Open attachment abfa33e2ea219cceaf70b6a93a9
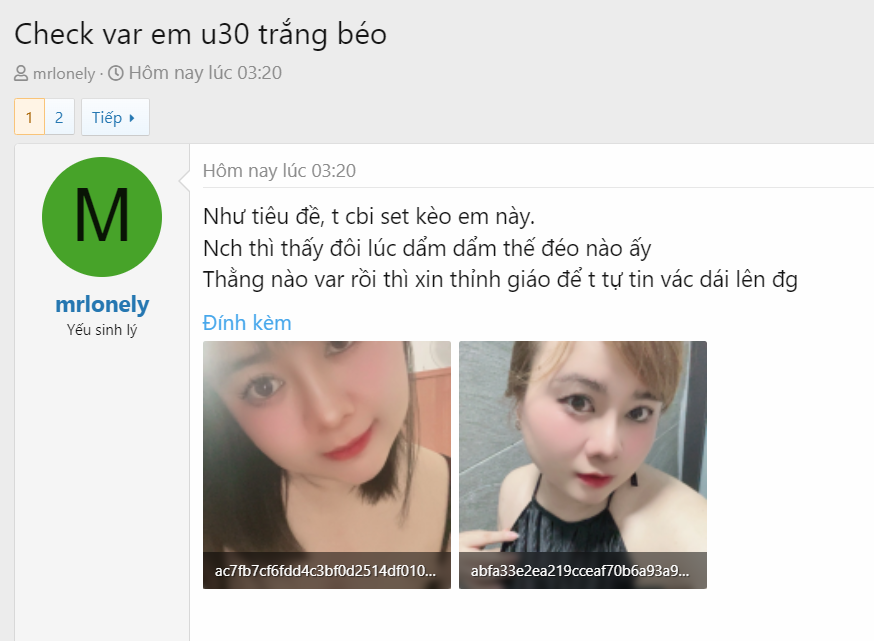This screenshot has width=874, height=641. (x=582, y=464)
